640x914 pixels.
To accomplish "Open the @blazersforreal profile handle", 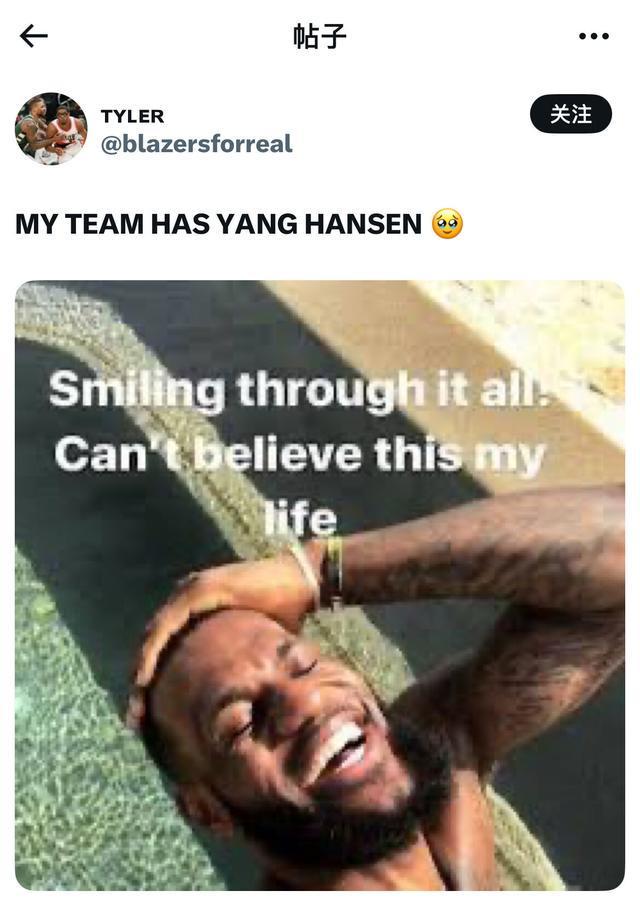I will tap(196, 144).
